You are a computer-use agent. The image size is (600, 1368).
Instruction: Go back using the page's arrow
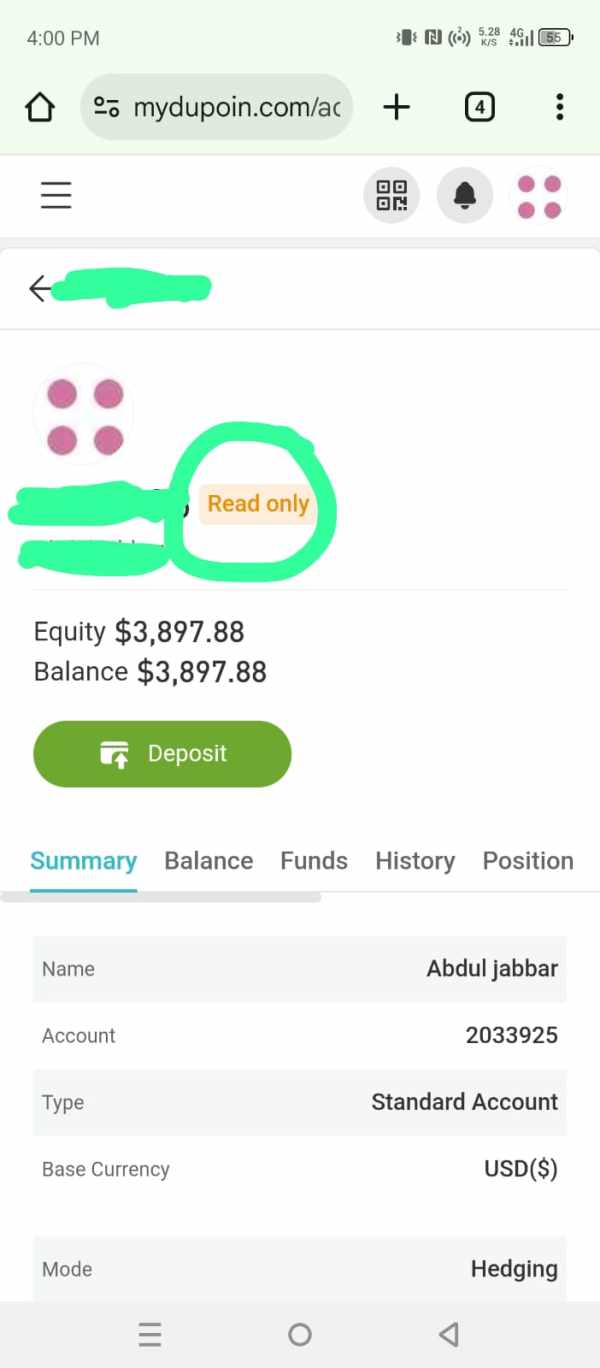point(40,289)
